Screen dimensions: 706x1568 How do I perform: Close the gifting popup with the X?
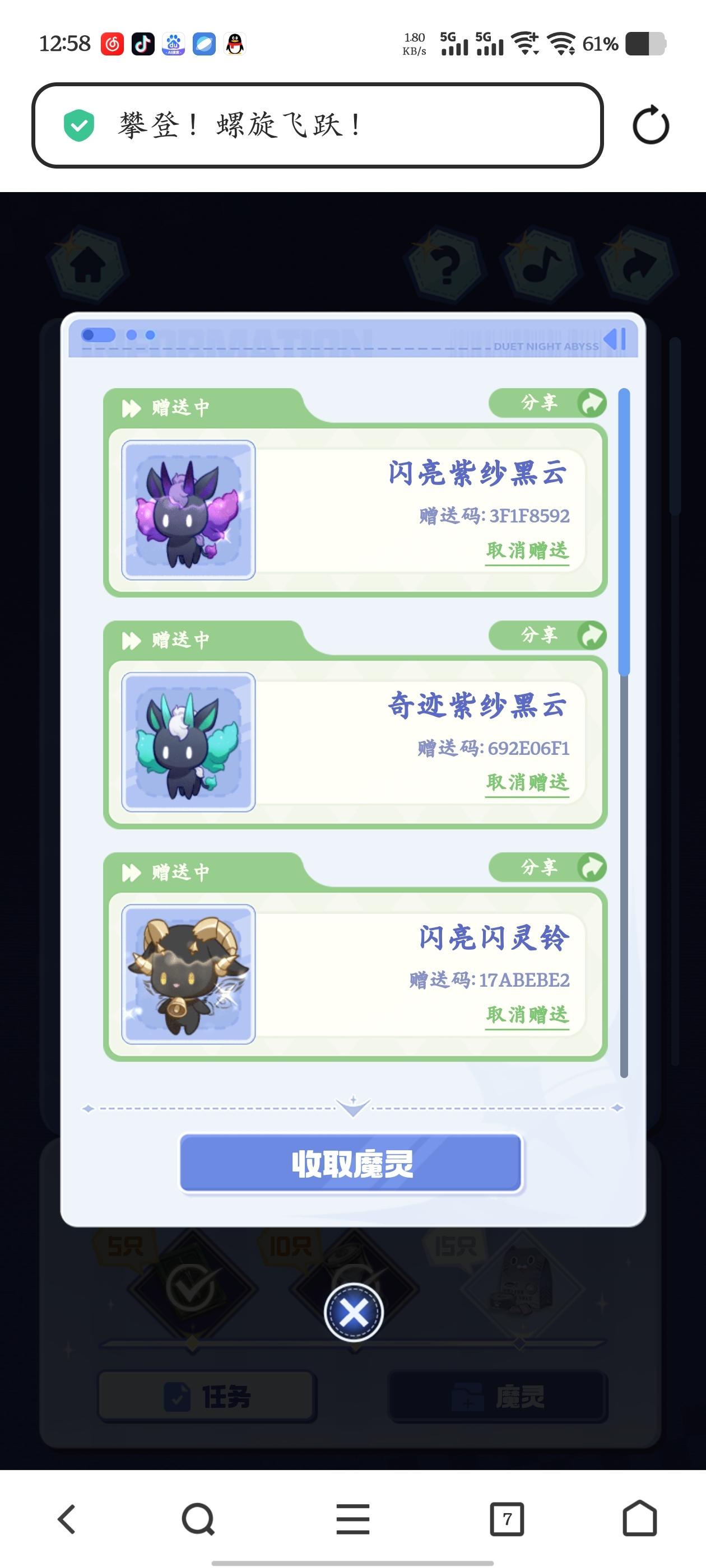pyautogui.click(x=354, y=1312)
